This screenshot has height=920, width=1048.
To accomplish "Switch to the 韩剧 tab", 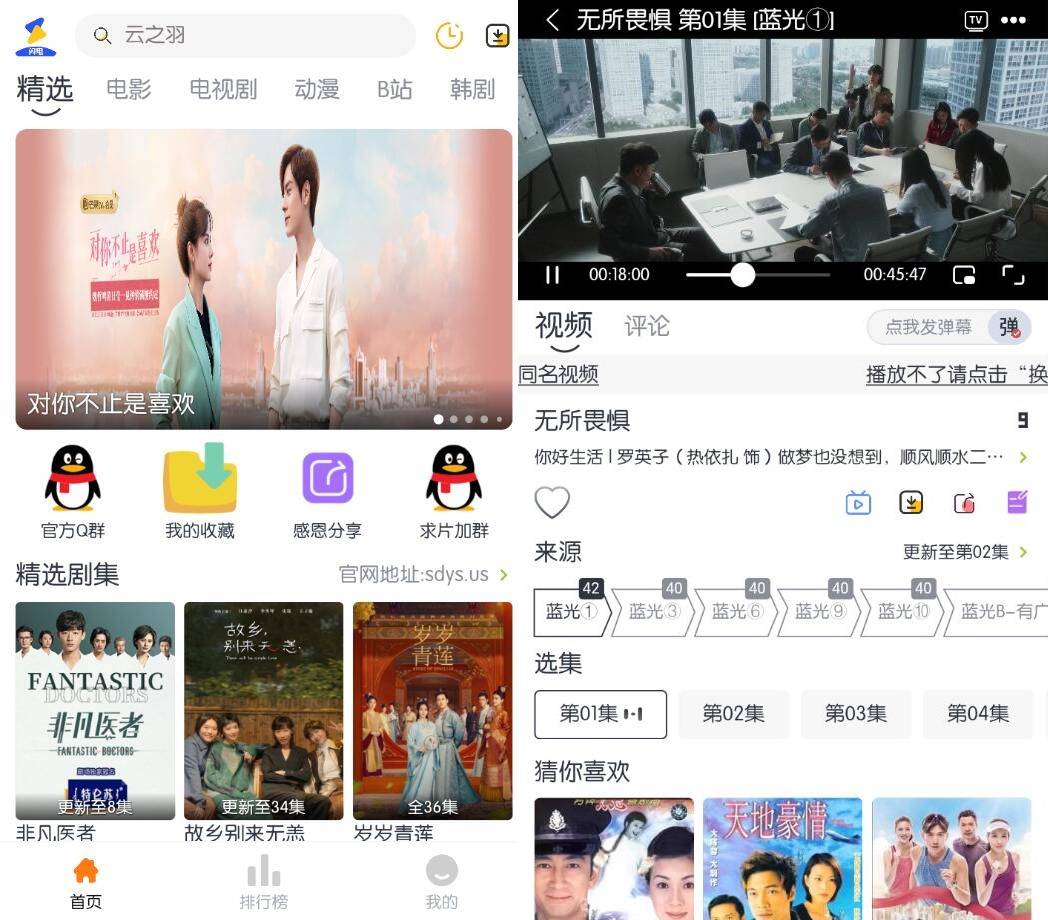I will (x=472, y=90).
